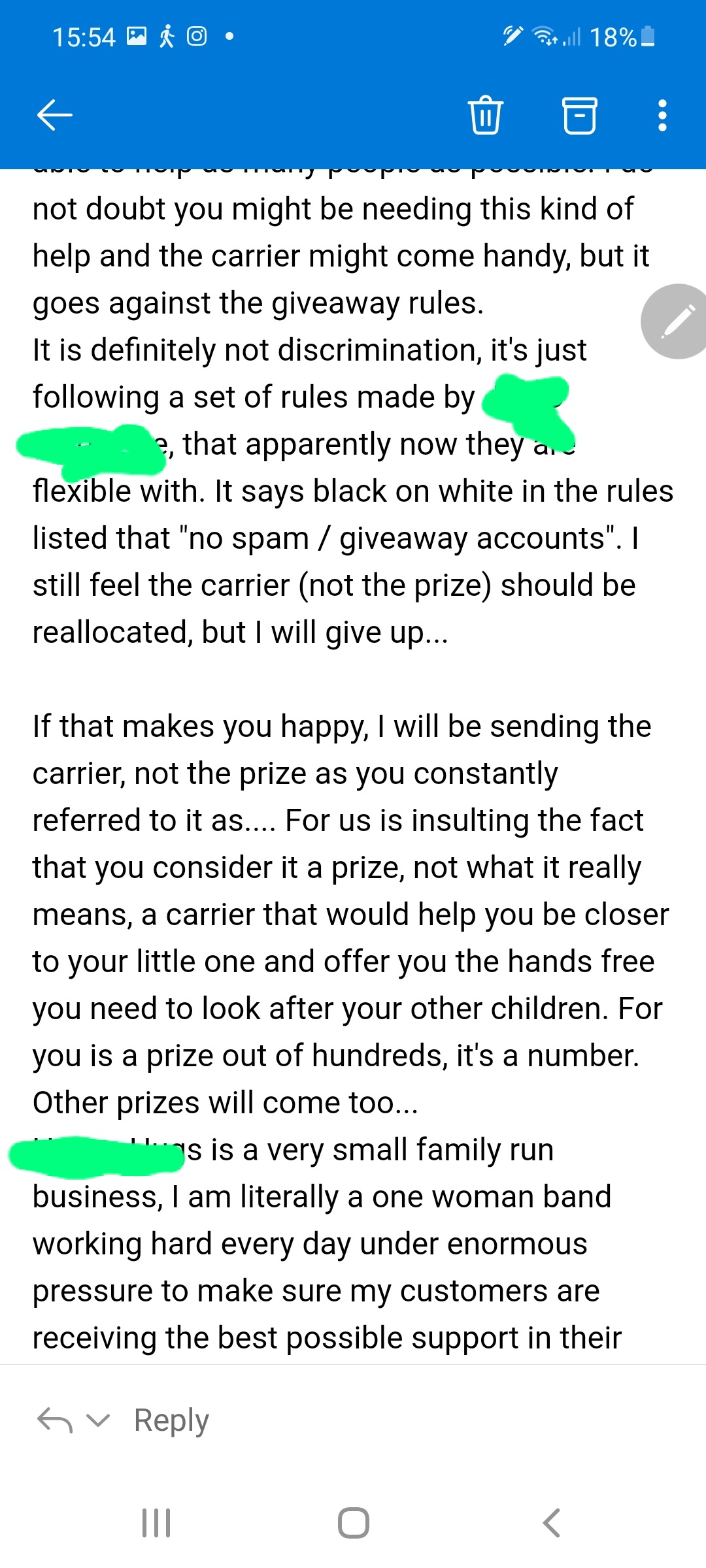This screenshot has height=1568, width=706.
Task: Open the overflow menu
Action: 662,116
